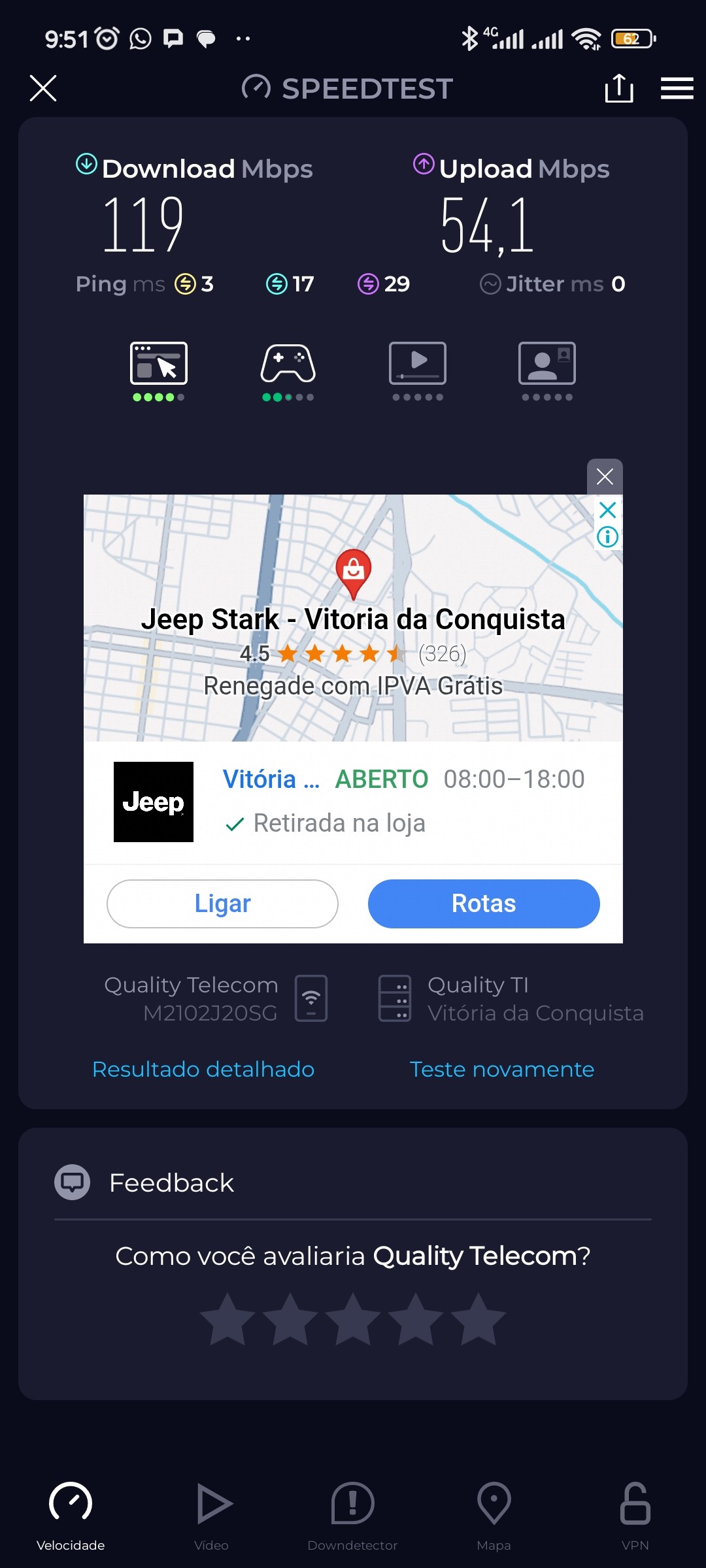
Task: Select the Velocidade tab
Action: [71, 1516]
